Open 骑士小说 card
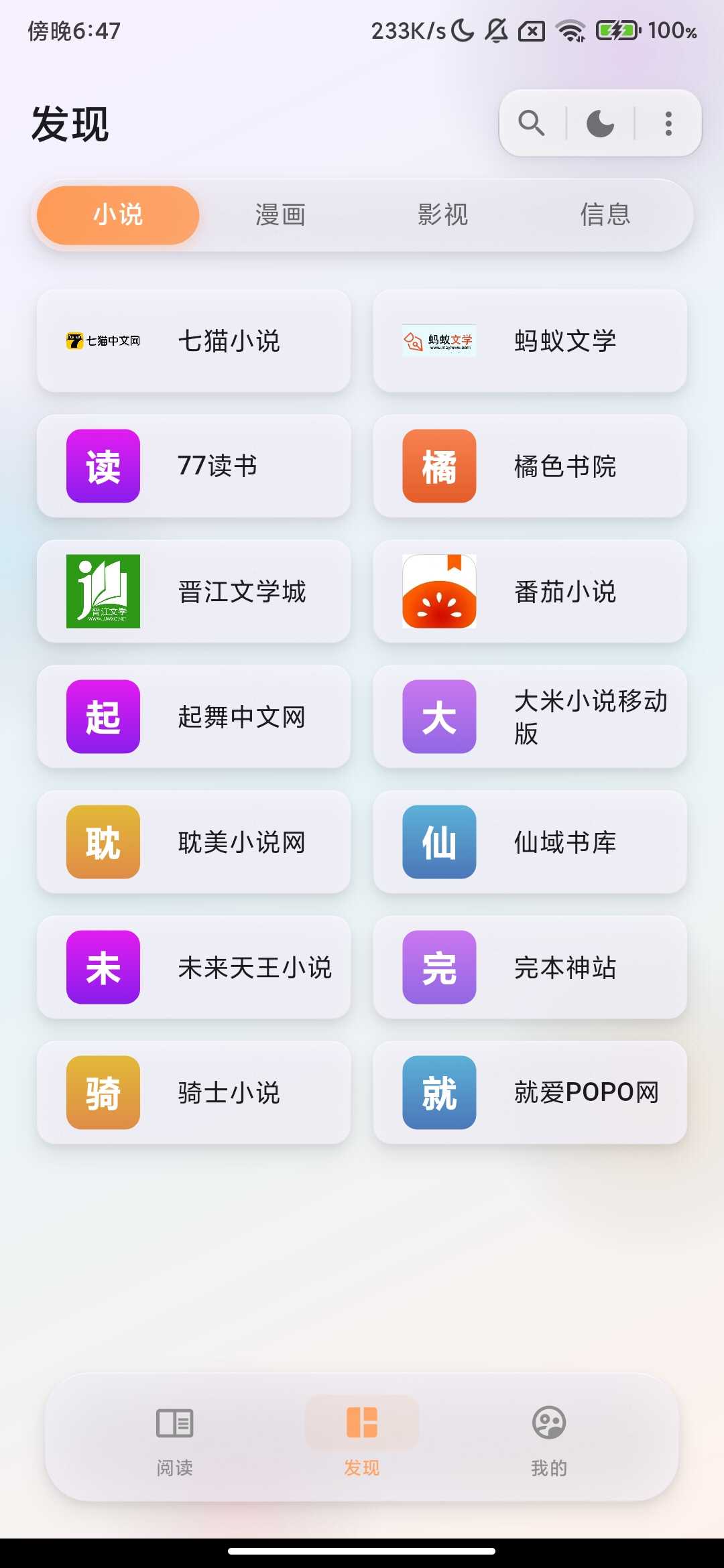 pyautogui.click(x=194, y=1093)
